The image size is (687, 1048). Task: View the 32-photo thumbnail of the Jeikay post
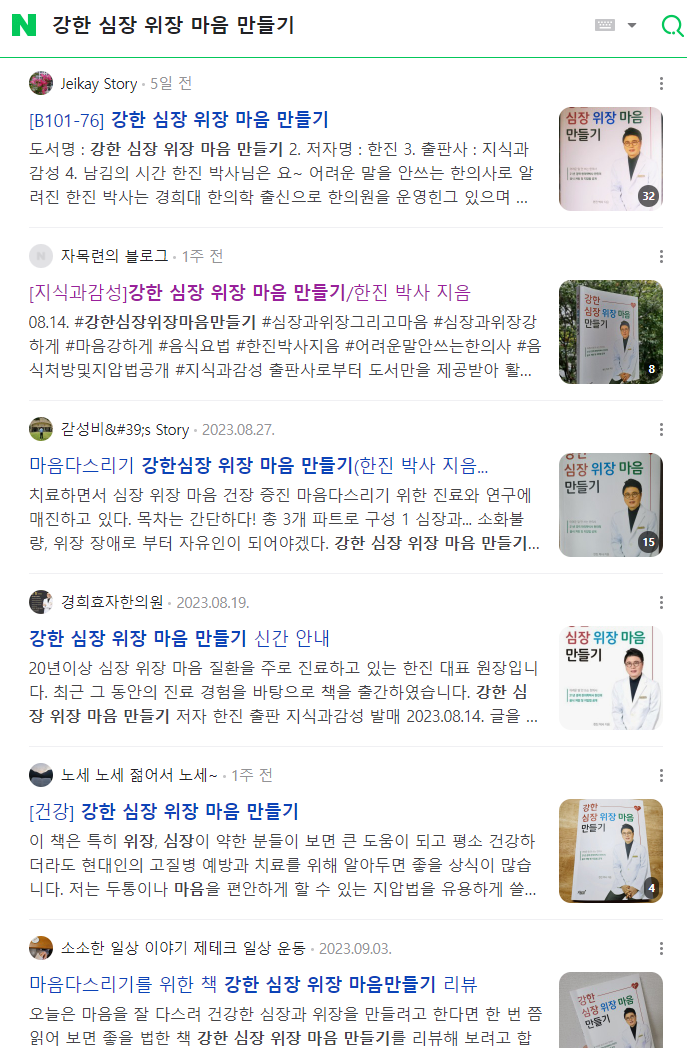tap(610, 159)
